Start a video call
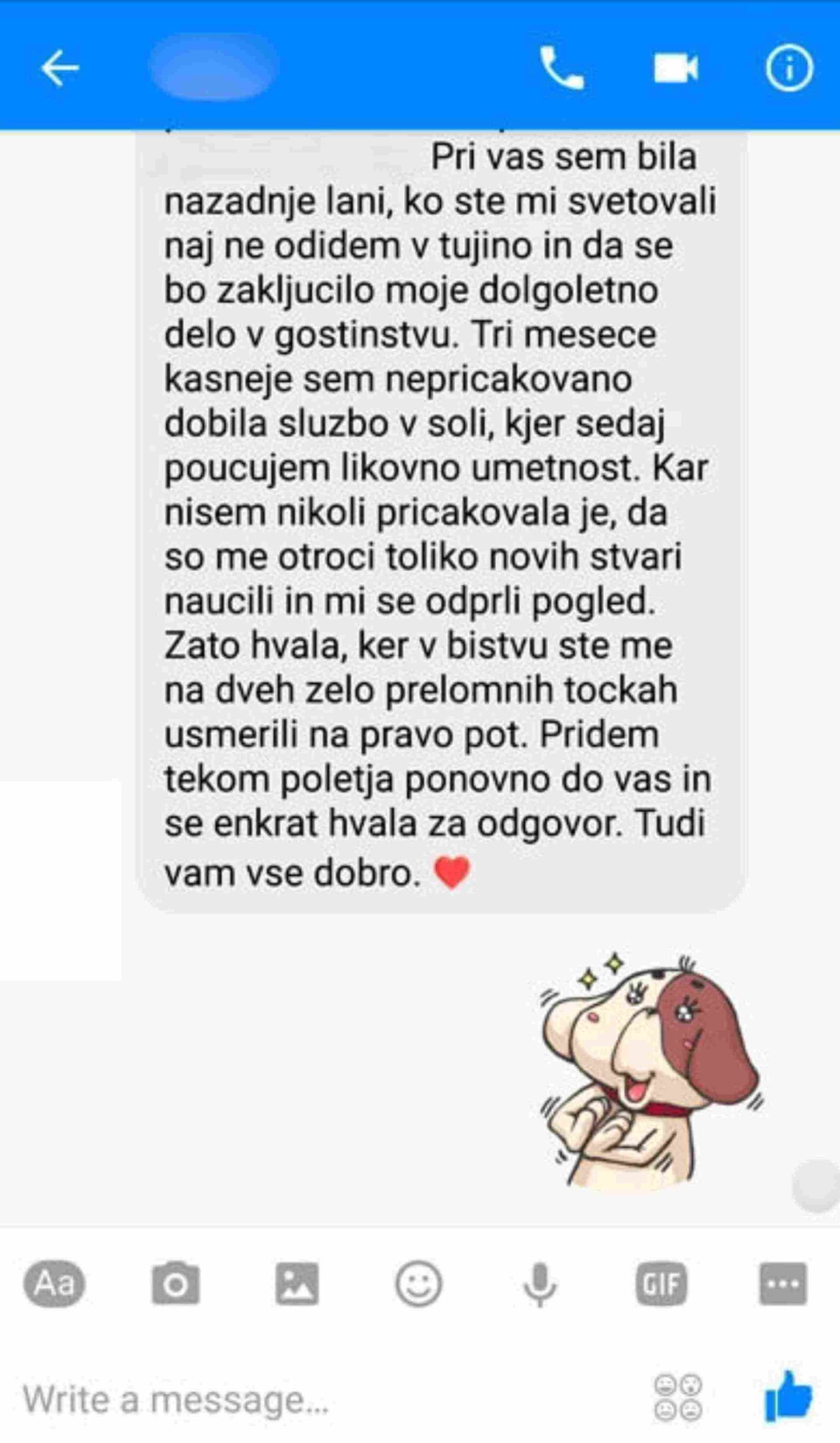840x1443 pixels. pos(676,68)
